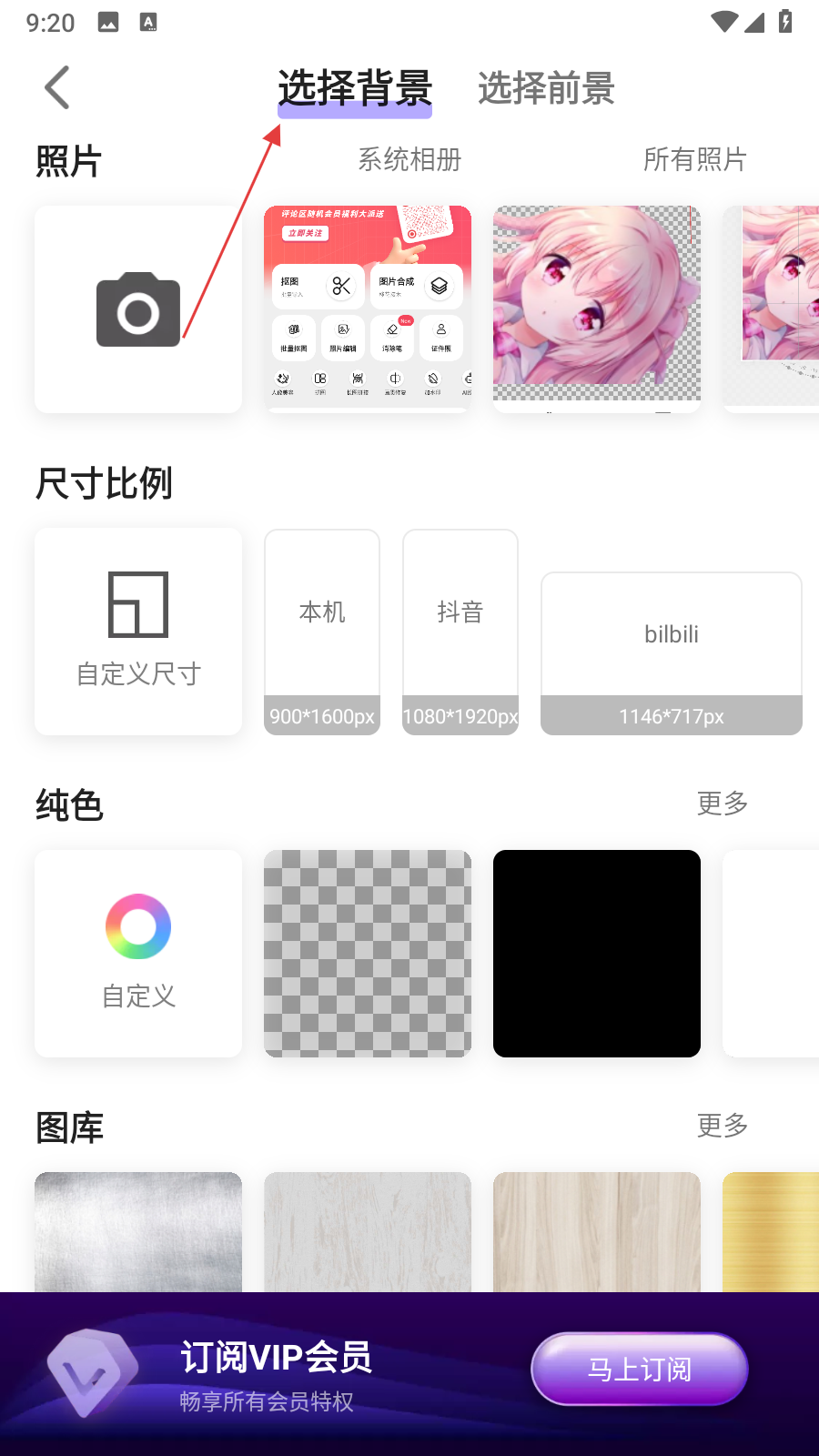This screenshot has height=1456, width=819.
Task: Show 更多 images in 图库
Action: (722, 1126)
